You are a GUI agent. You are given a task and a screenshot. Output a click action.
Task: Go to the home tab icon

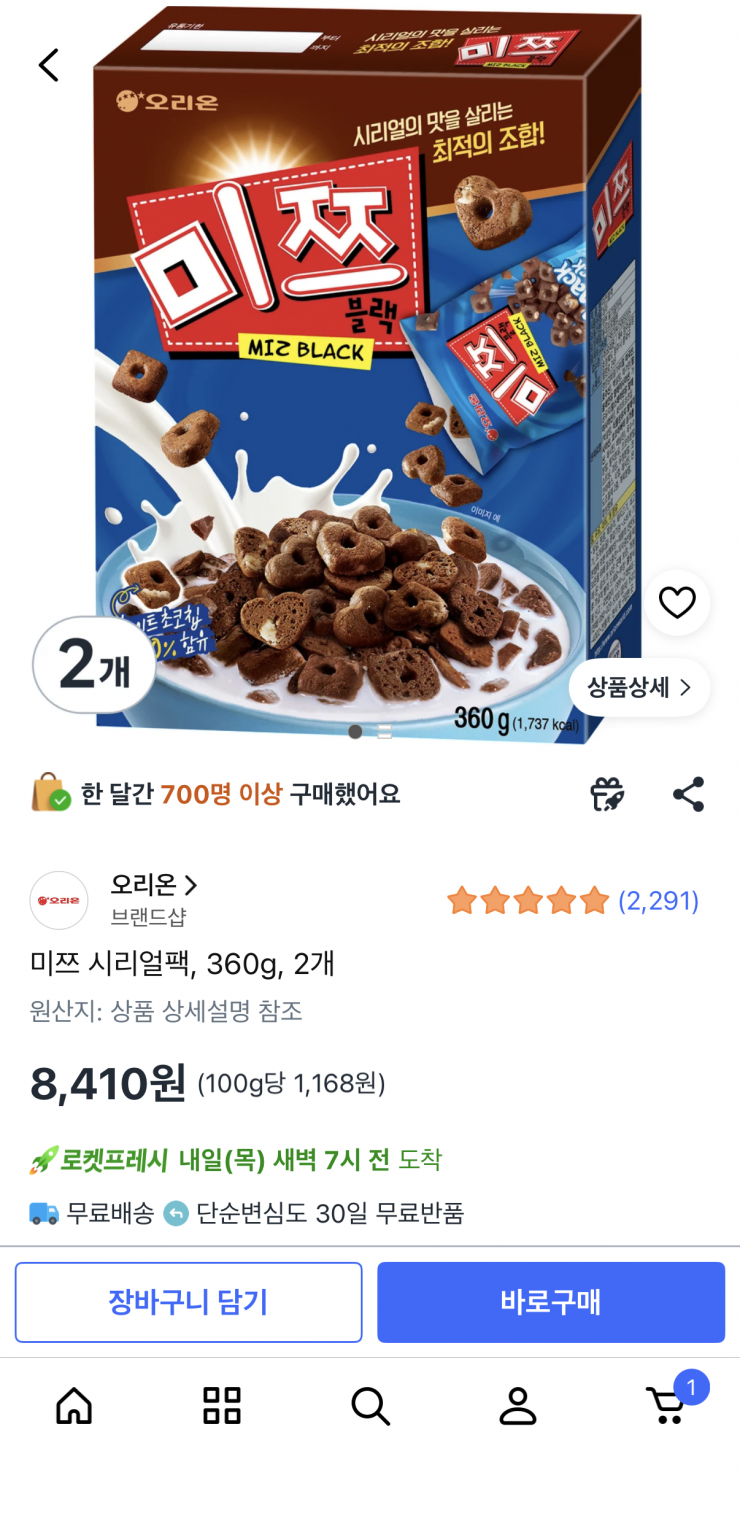coord(73,1406)
